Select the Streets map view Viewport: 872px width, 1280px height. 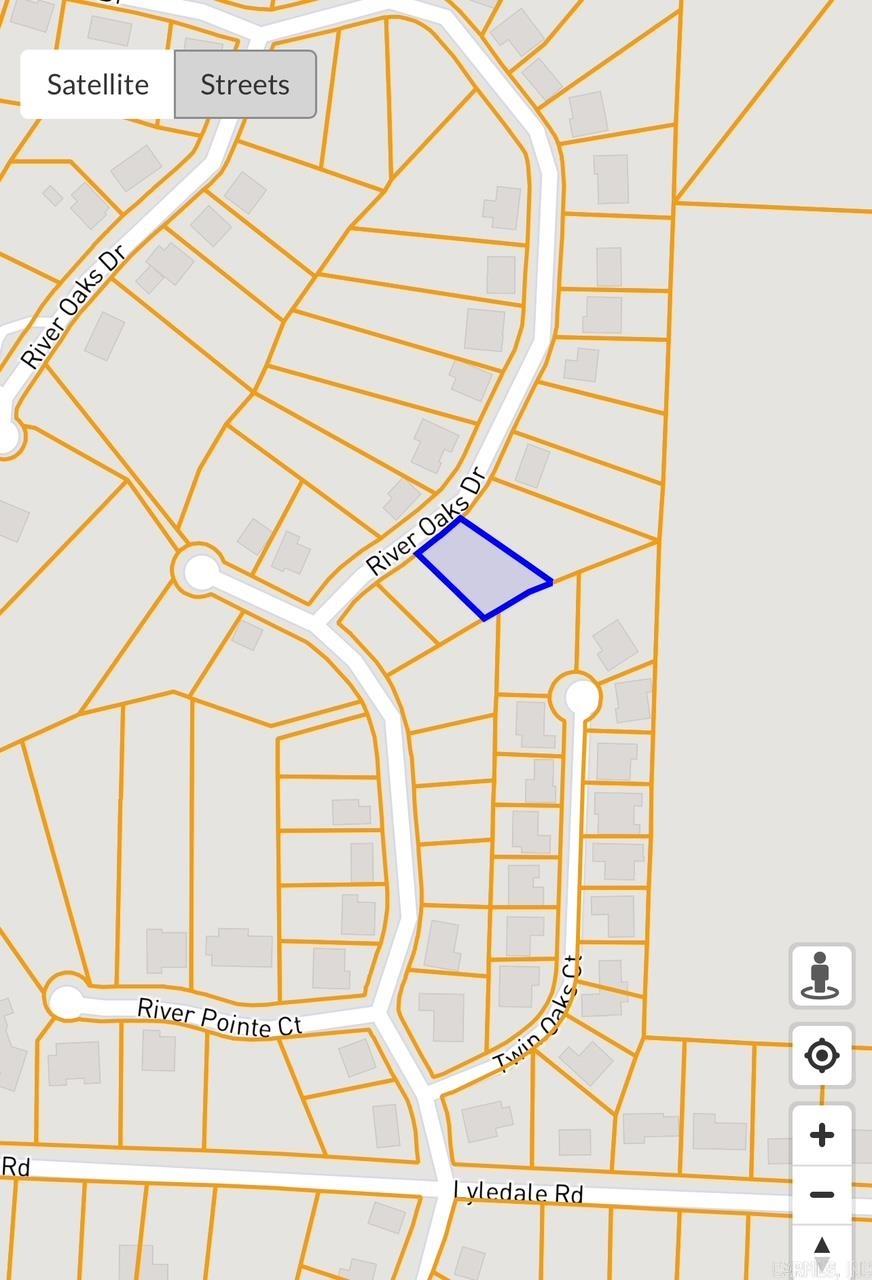pos(245,85)
